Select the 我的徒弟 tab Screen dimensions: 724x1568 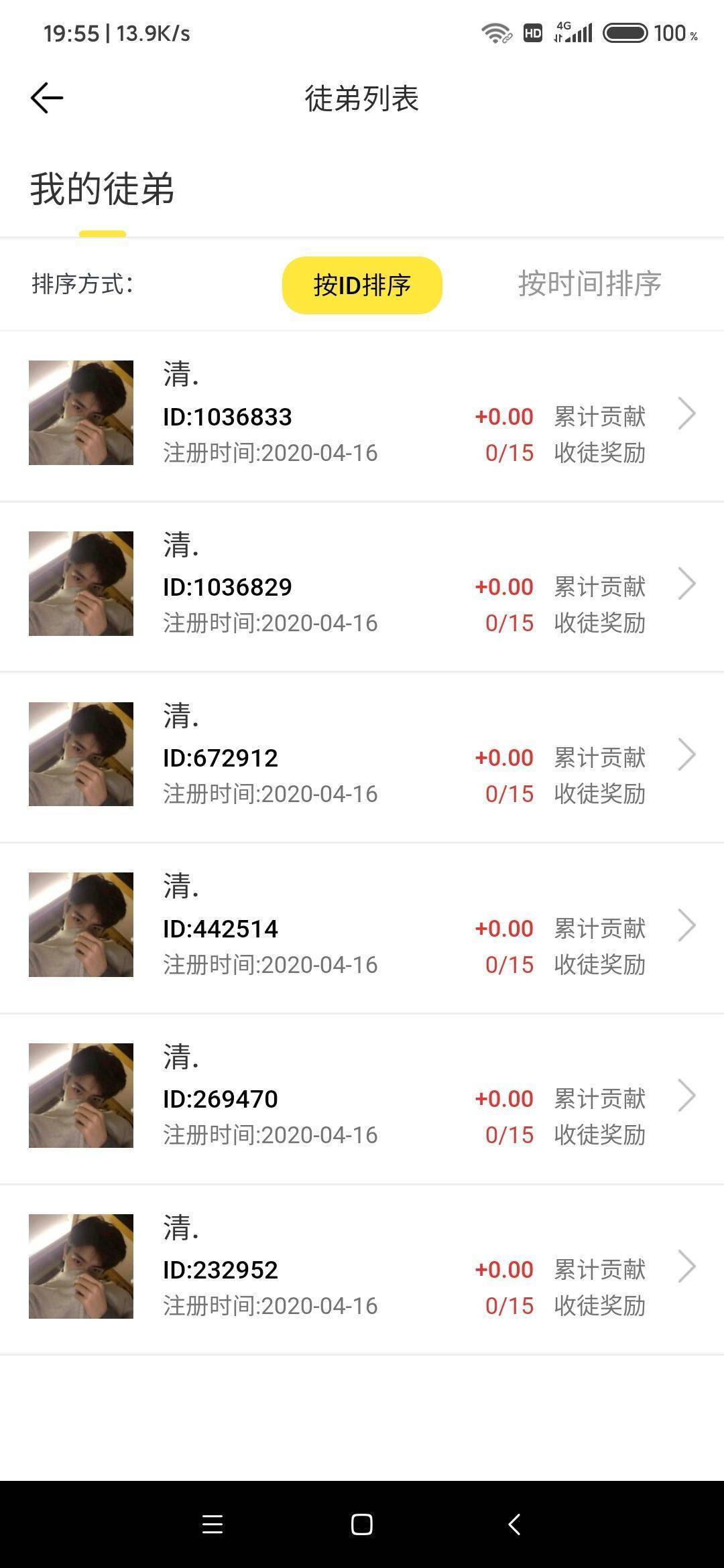click(102, 189)
